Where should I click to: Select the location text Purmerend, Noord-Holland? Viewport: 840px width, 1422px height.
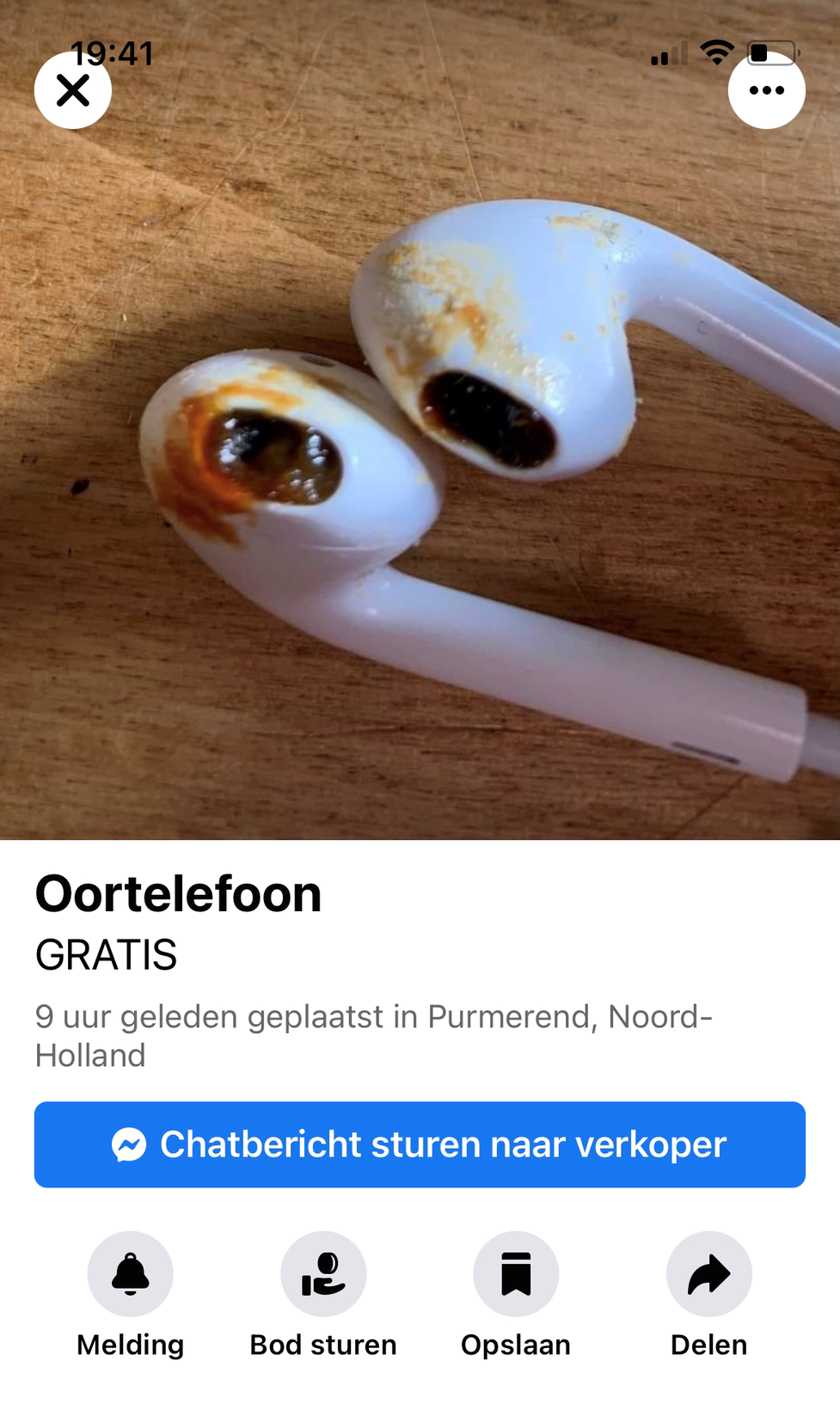click(374, 1036)
